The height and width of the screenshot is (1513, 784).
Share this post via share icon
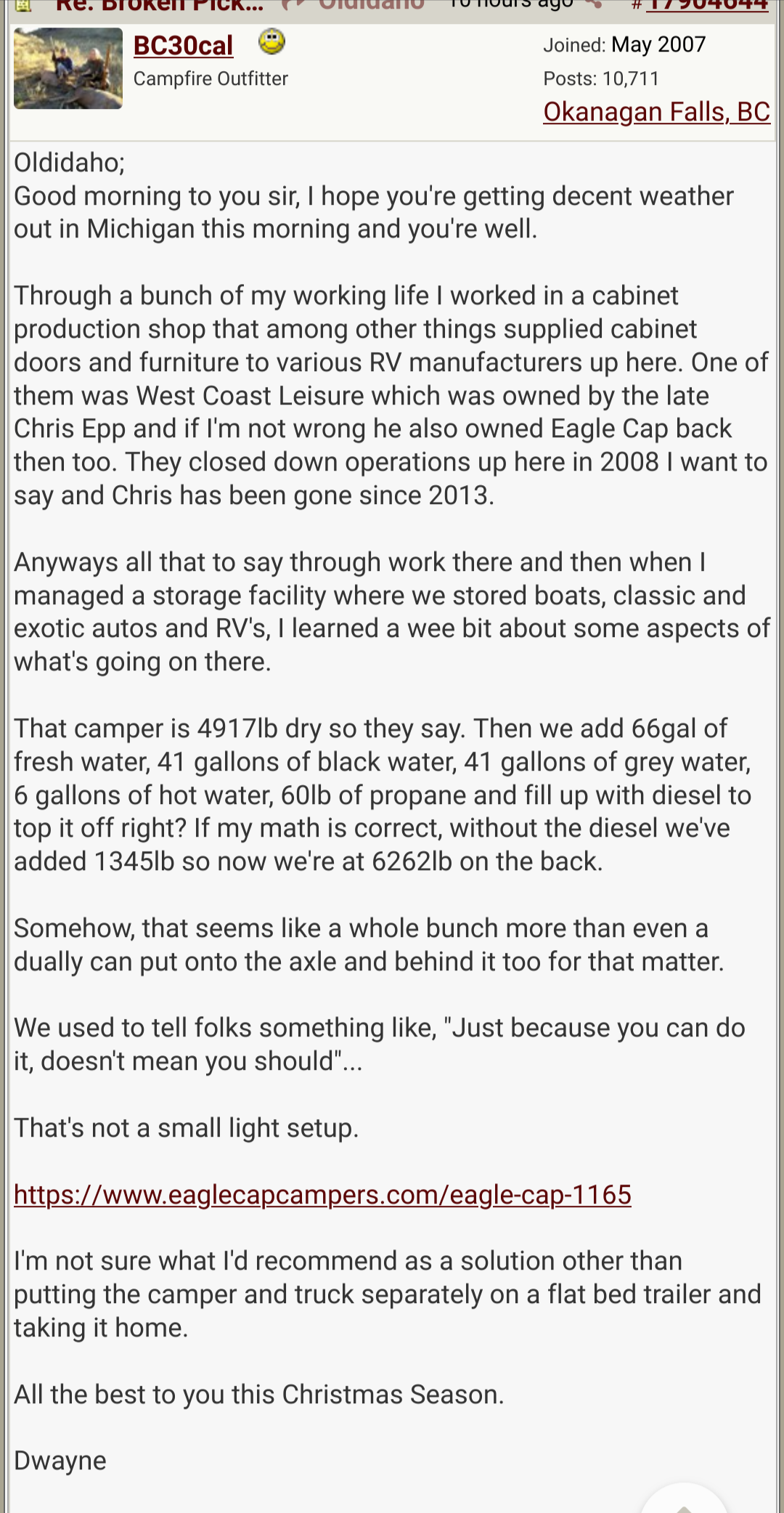click(595, 4)
